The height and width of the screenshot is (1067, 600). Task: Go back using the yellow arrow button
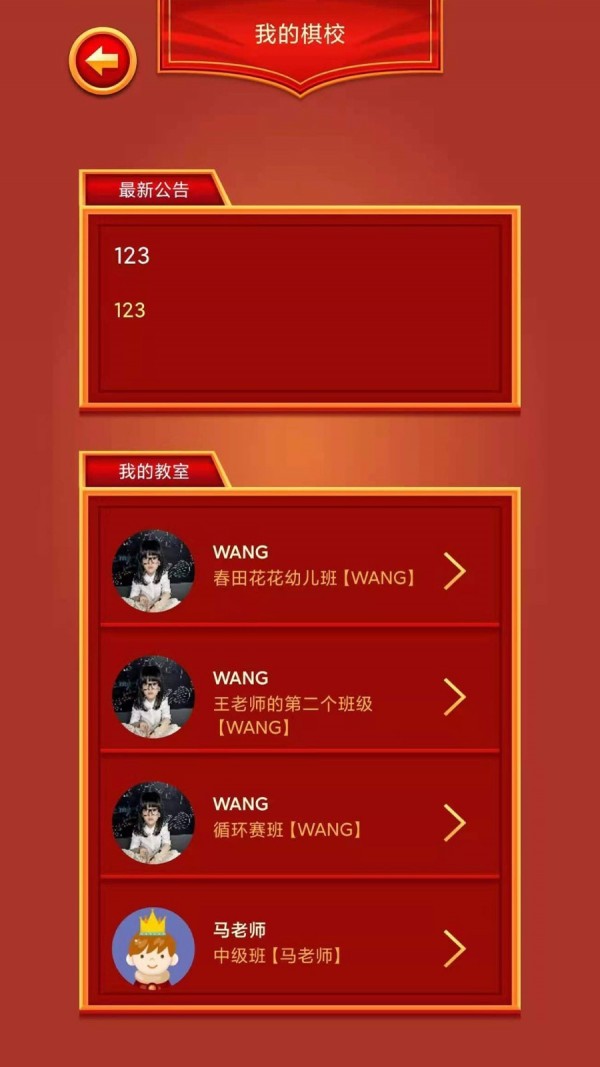click(x=102, y=61)
